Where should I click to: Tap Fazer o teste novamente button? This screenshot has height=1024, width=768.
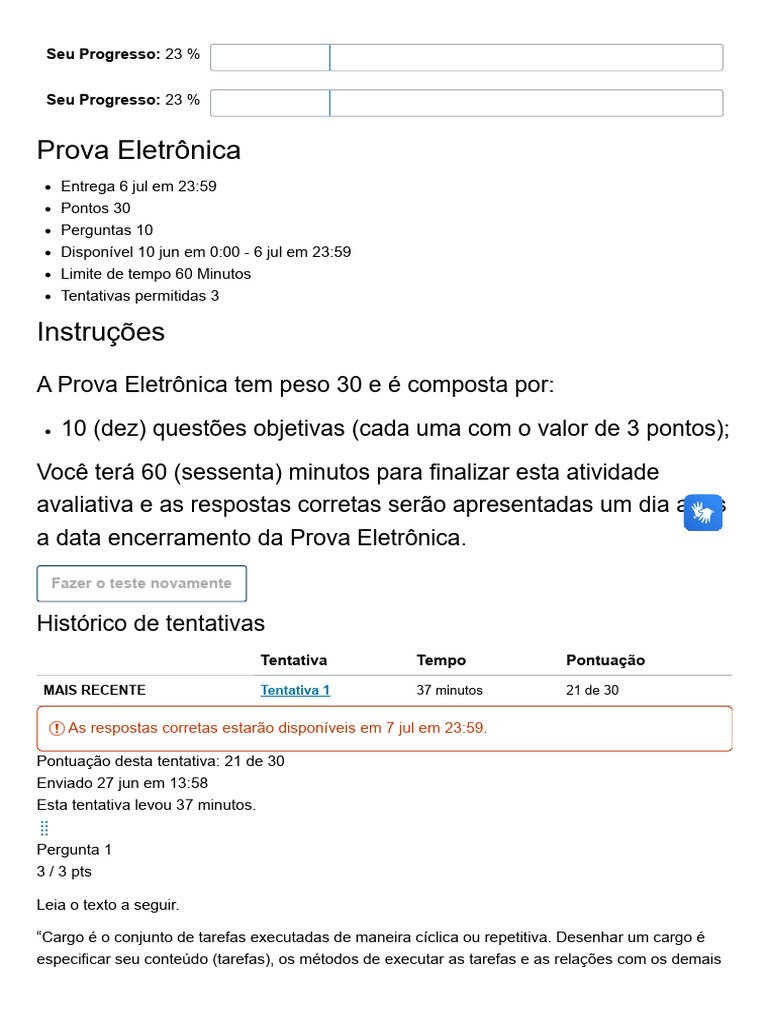pyautogui.click(x=142, y=583)
